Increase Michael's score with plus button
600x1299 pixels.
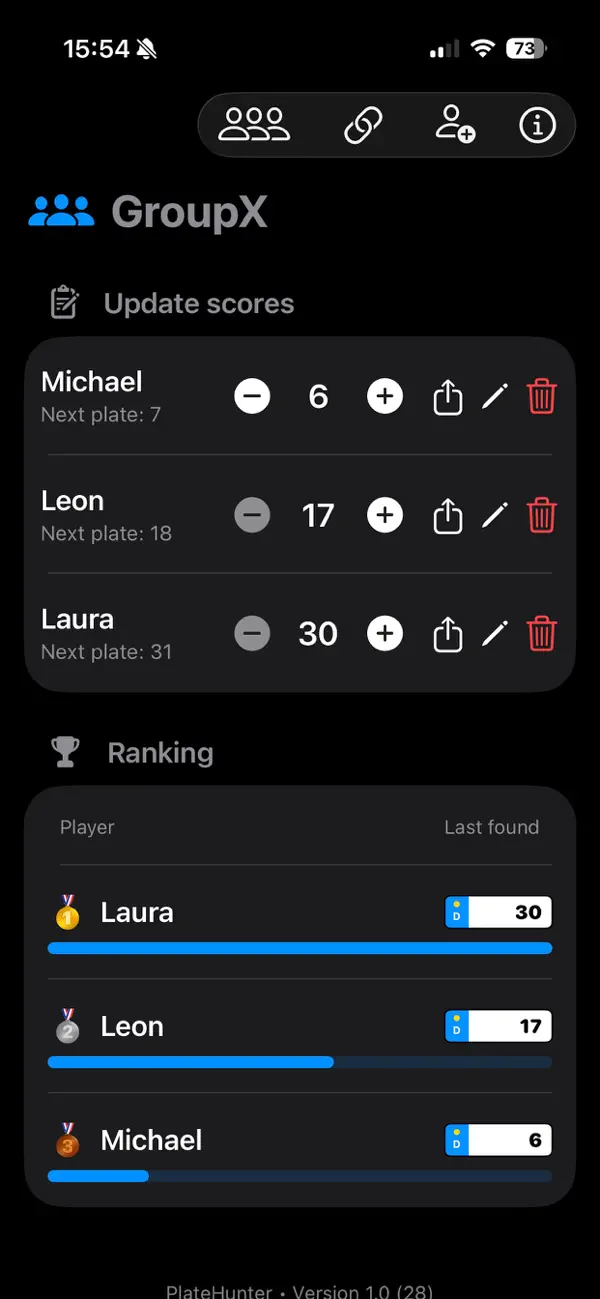pos(385,397)
